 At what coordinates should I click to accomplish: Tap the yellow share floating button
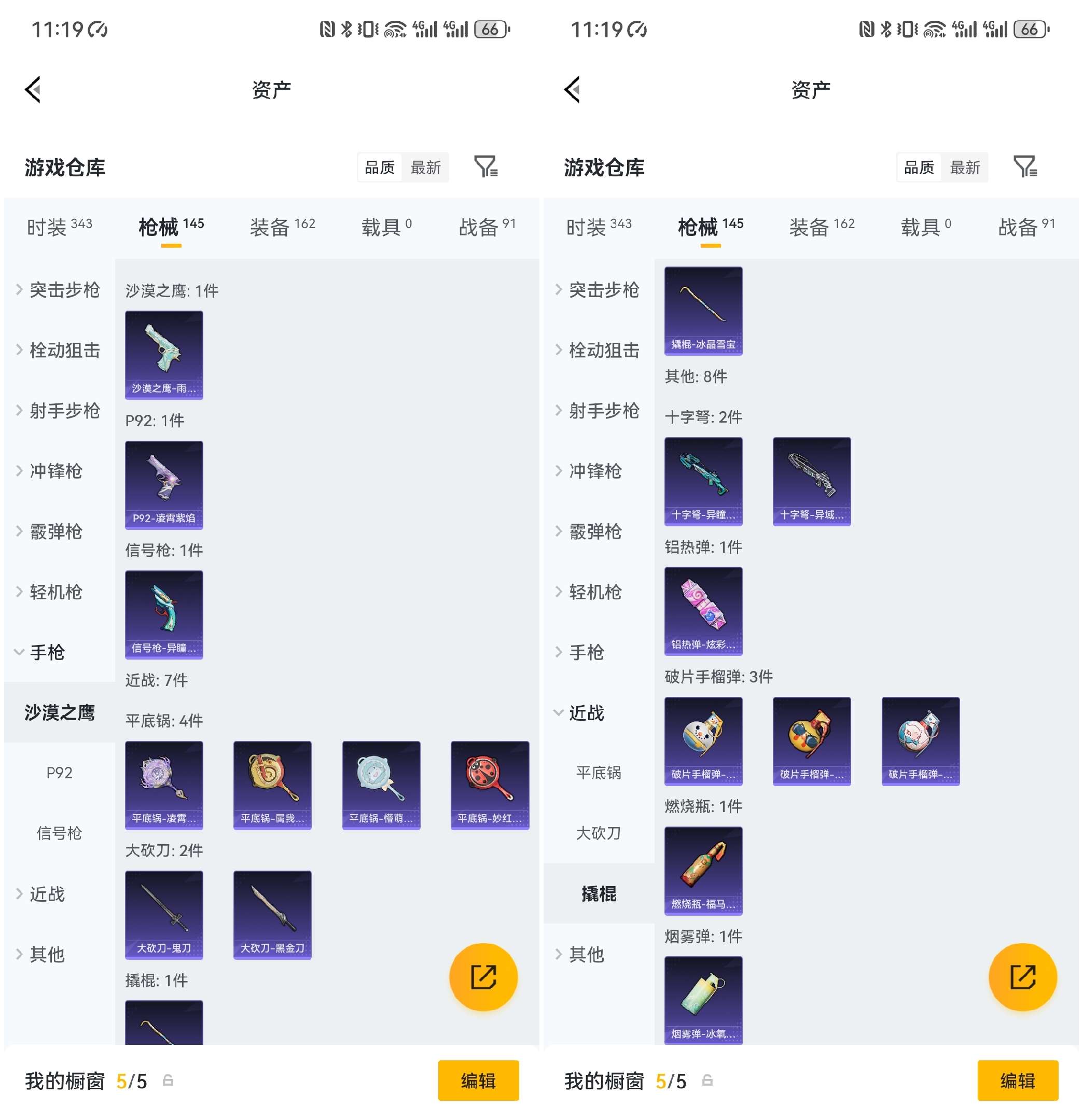click(483, 977)
